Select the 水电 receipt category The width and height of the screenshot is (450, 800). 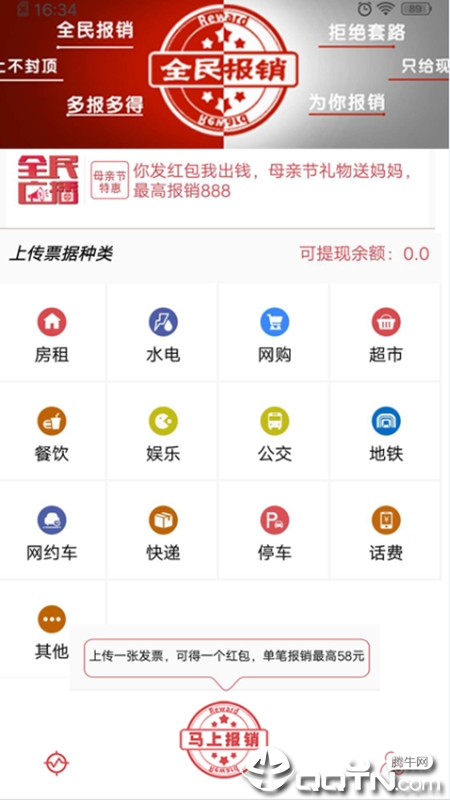point(163,333)
